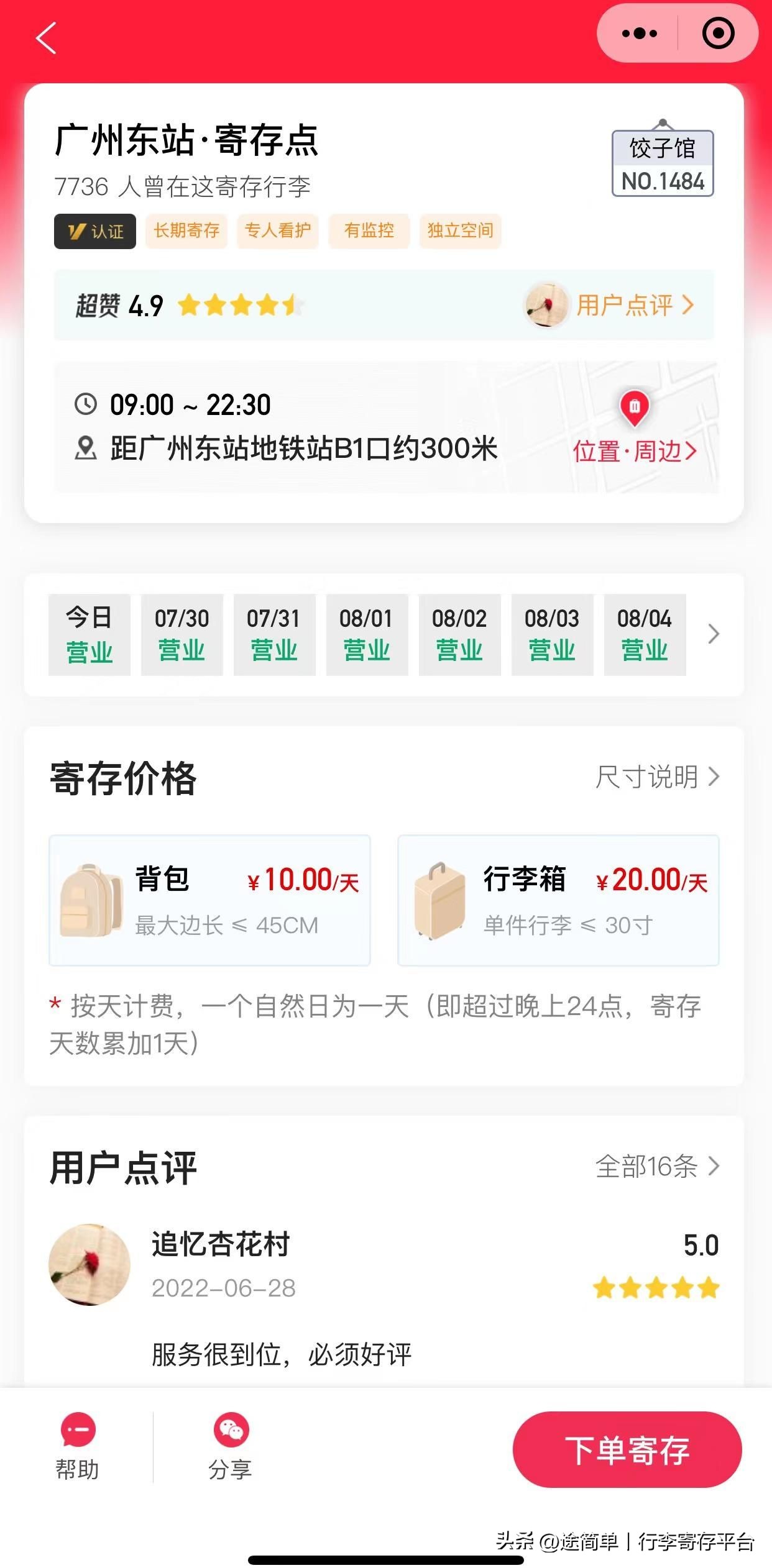Select the 长期寄存 tag
The image size is (772, 1568).
[187, 230]
